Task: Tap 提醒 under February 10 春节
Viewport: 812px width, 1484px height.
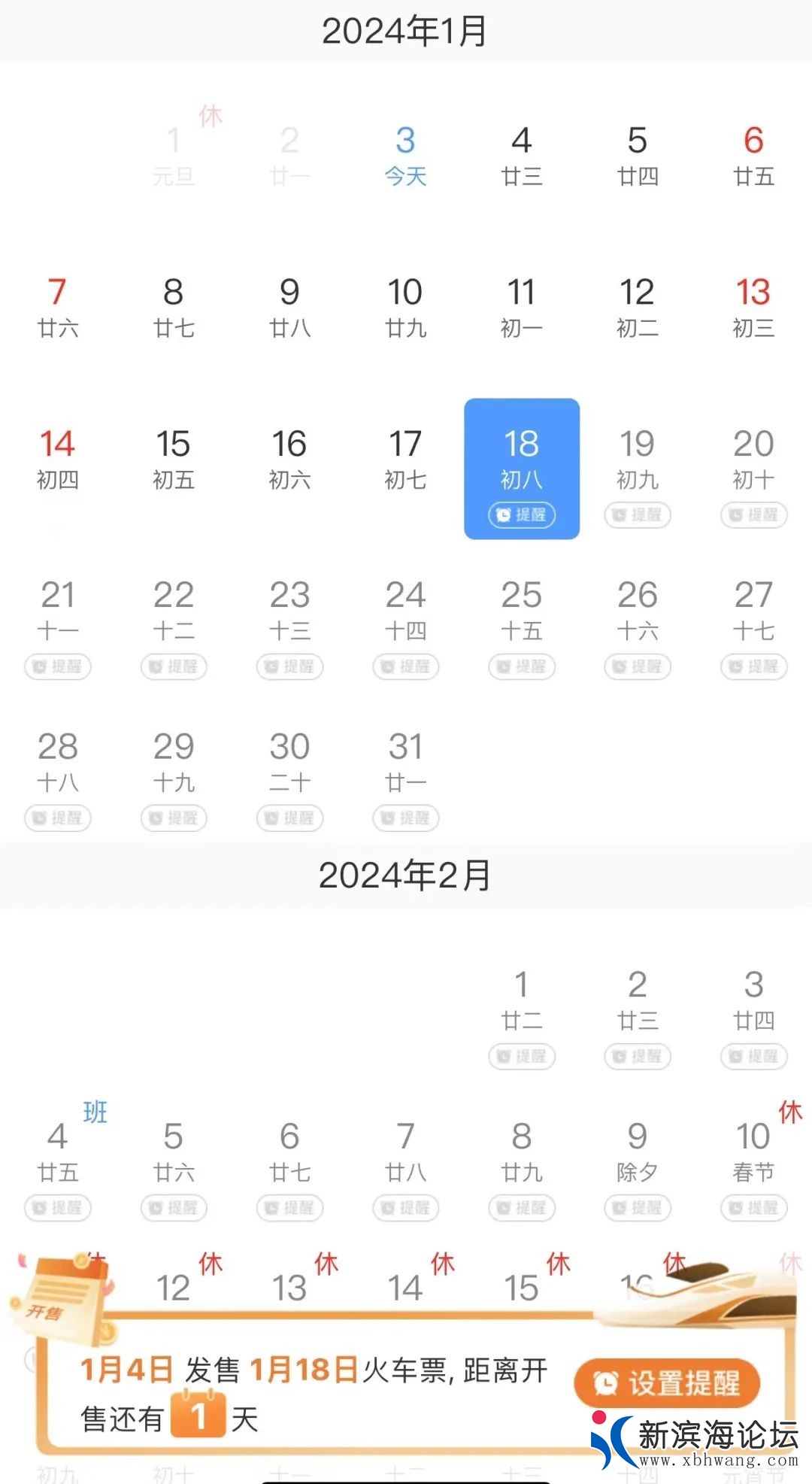Action: [x=753, y=1208]
